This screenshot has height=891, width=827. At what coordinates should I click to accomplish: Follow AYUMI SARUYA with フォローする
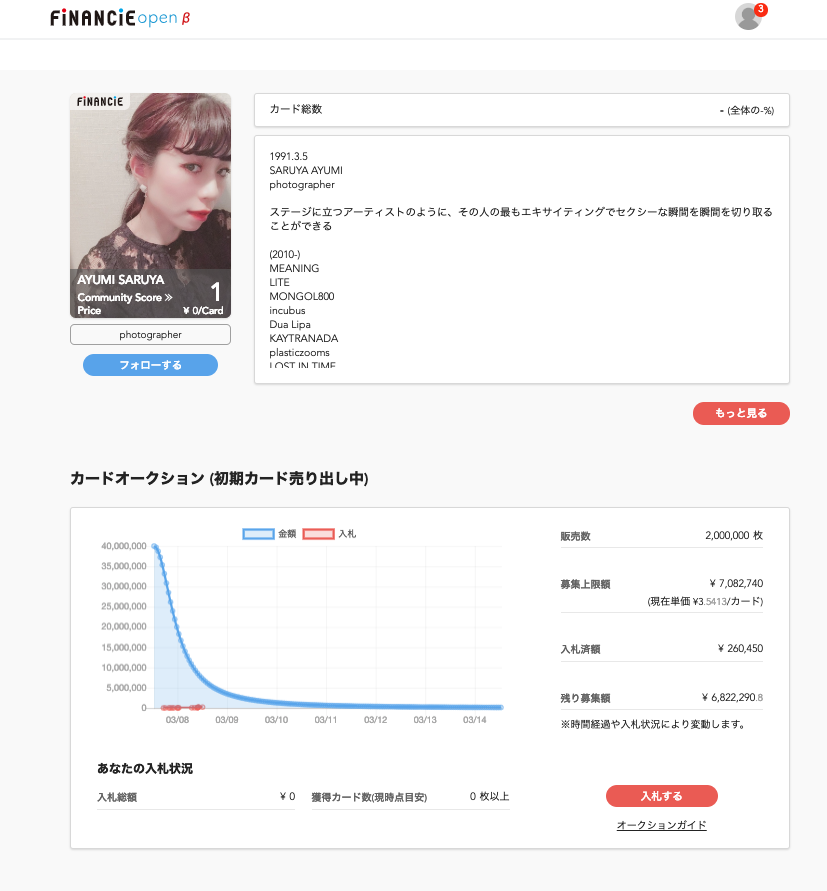(150, 365)
